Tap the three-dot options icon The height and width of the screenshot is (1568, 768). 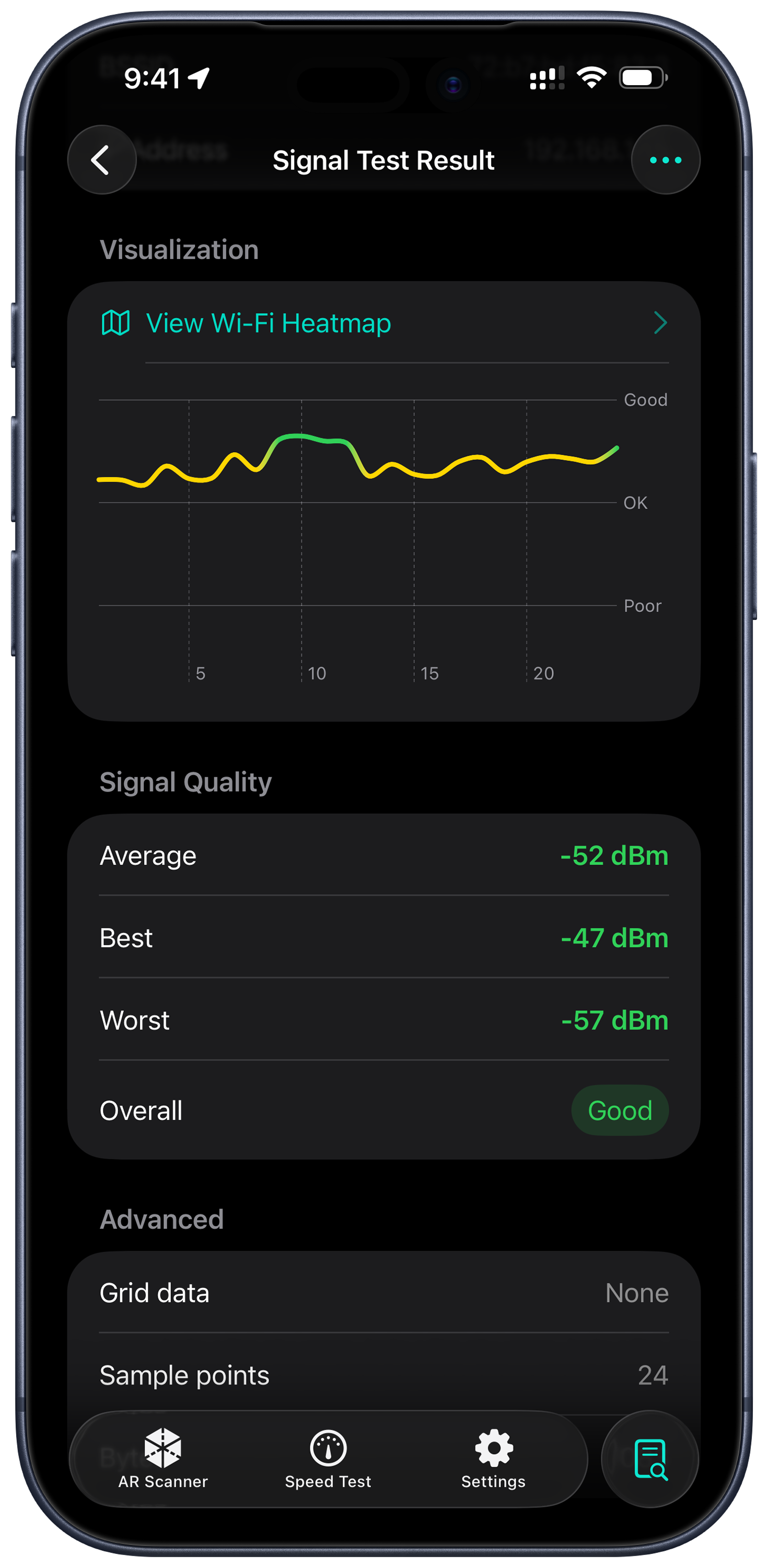point(666,160)
